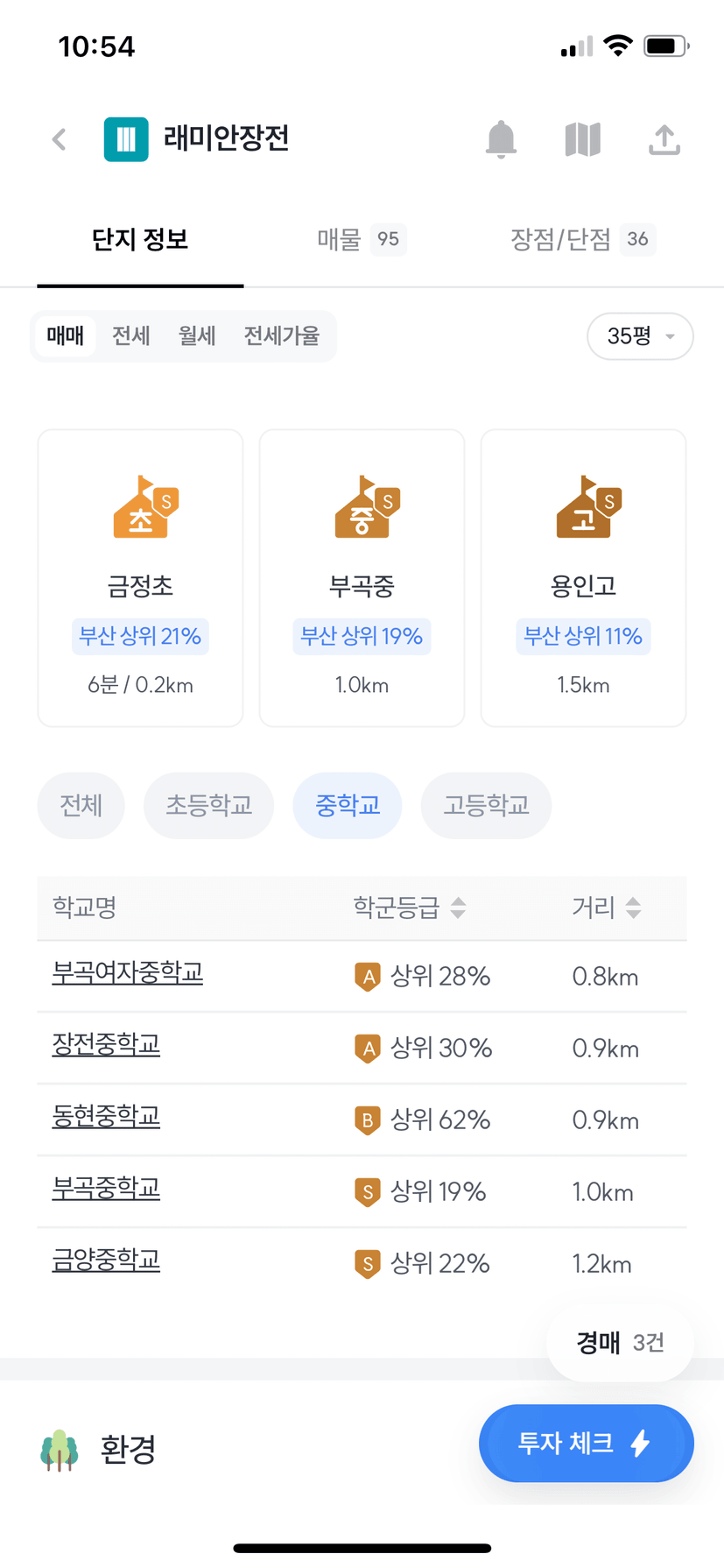Open the 용인고 school card
Image resolution: width=724 pixels, height=1568 pixels.
[x=583, y=578]
